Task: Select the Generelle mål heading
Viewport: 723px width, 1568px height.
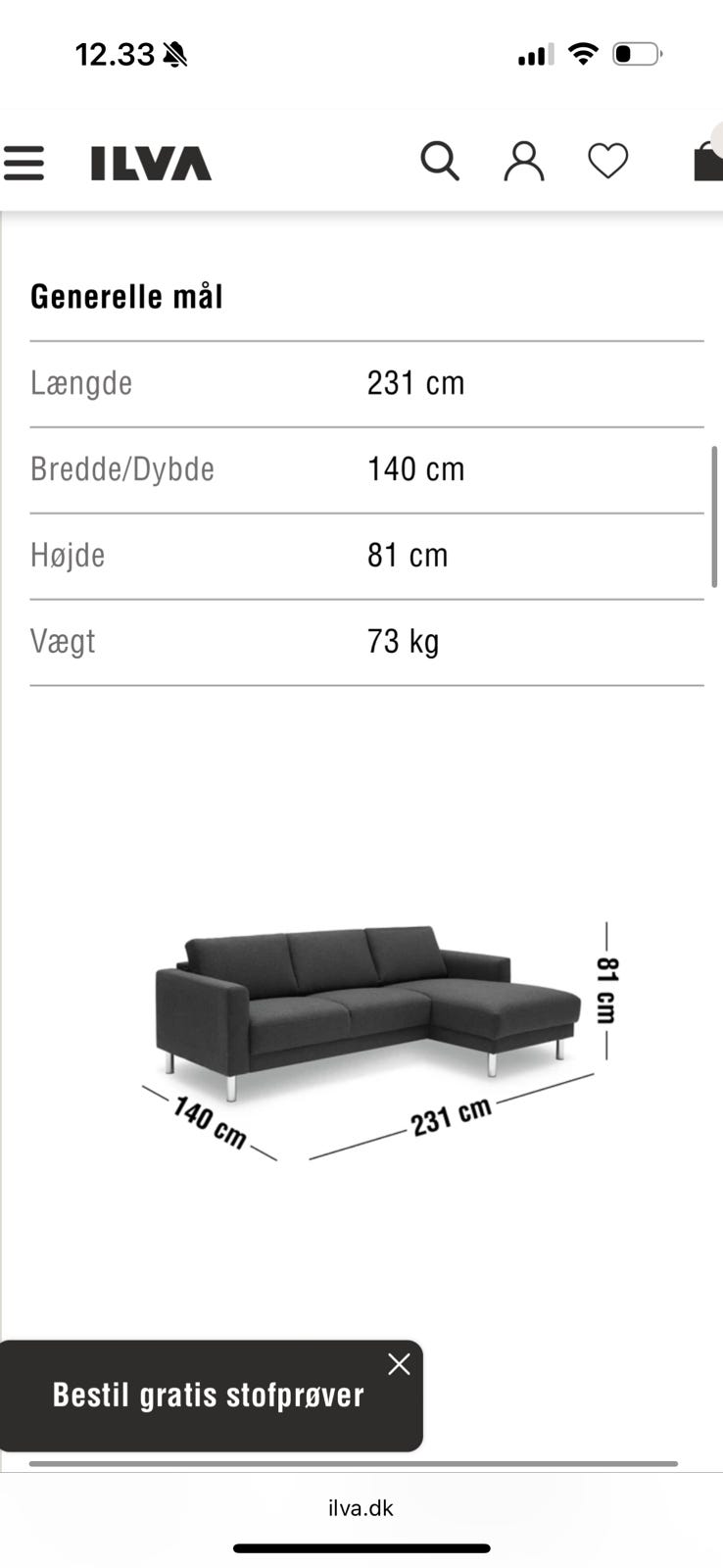Action: pos(126,296)
